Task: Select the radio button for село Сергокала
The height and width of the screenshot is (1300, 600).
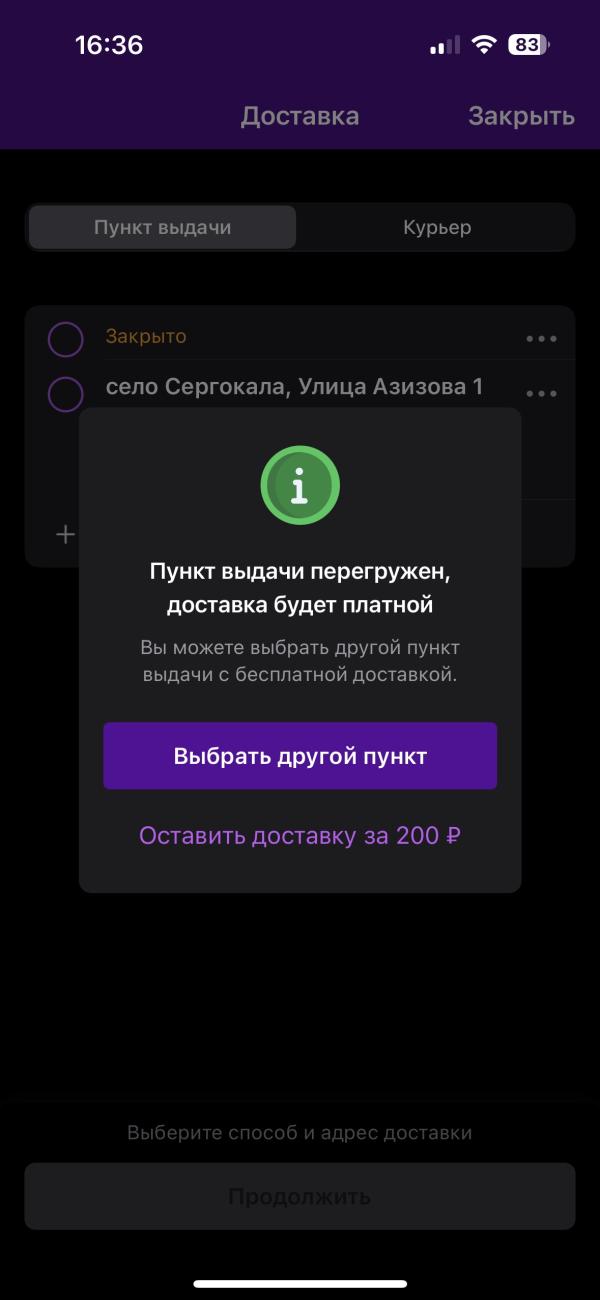Action: (x=66, y=394)
